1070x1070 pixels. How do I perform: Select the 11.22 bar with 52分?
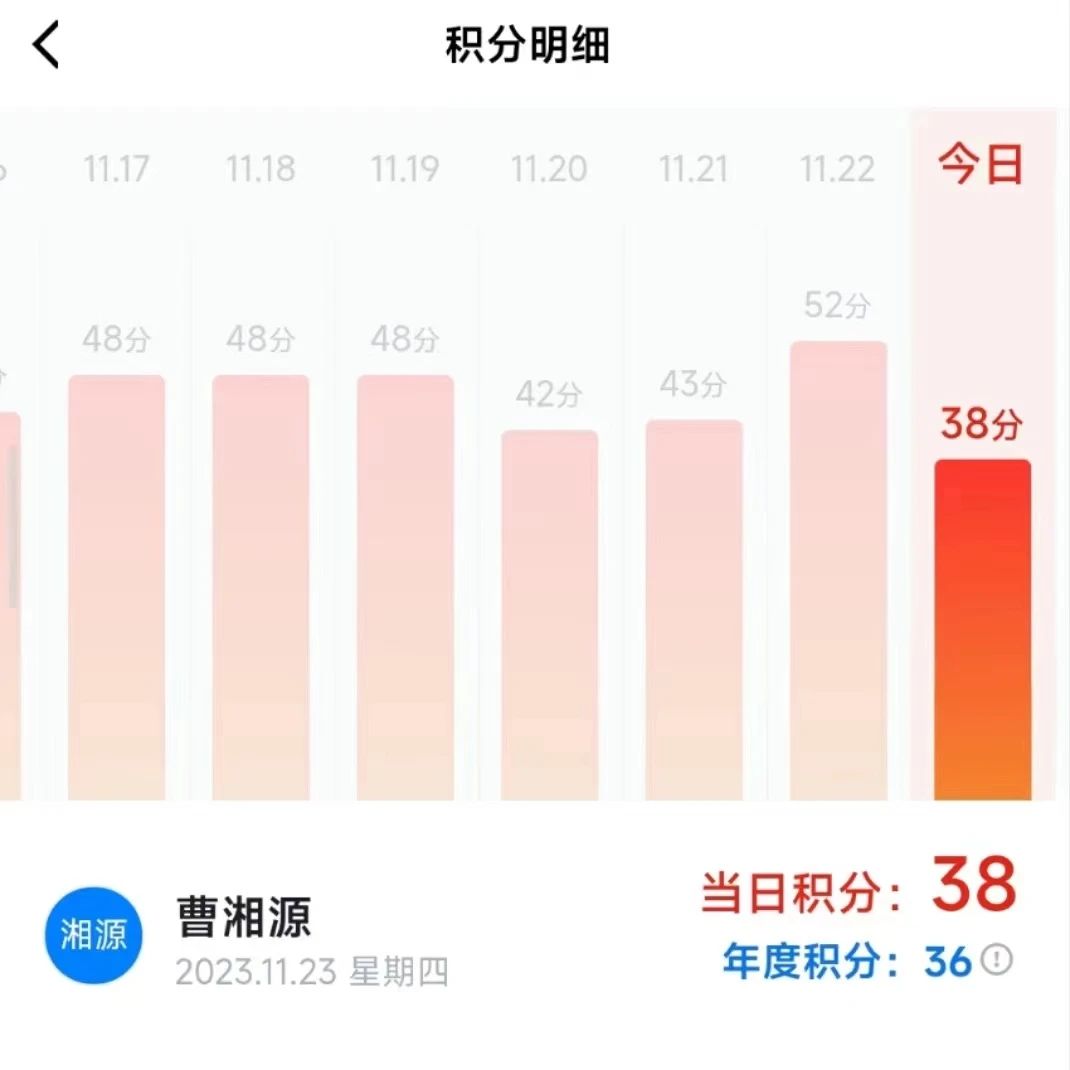pos(838,570)
